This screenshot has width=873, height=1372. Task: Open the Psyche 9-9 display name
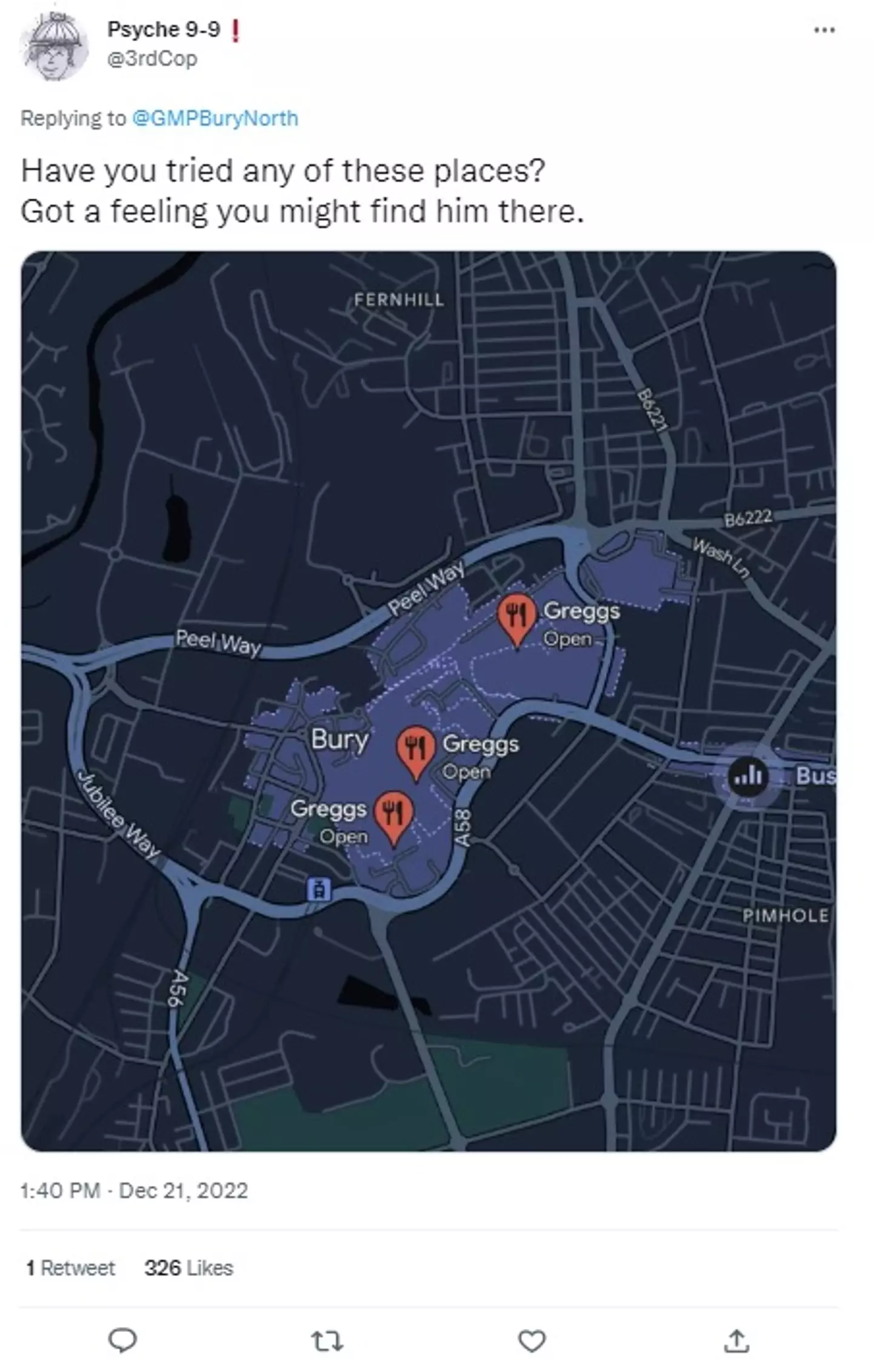coord(164,29)
